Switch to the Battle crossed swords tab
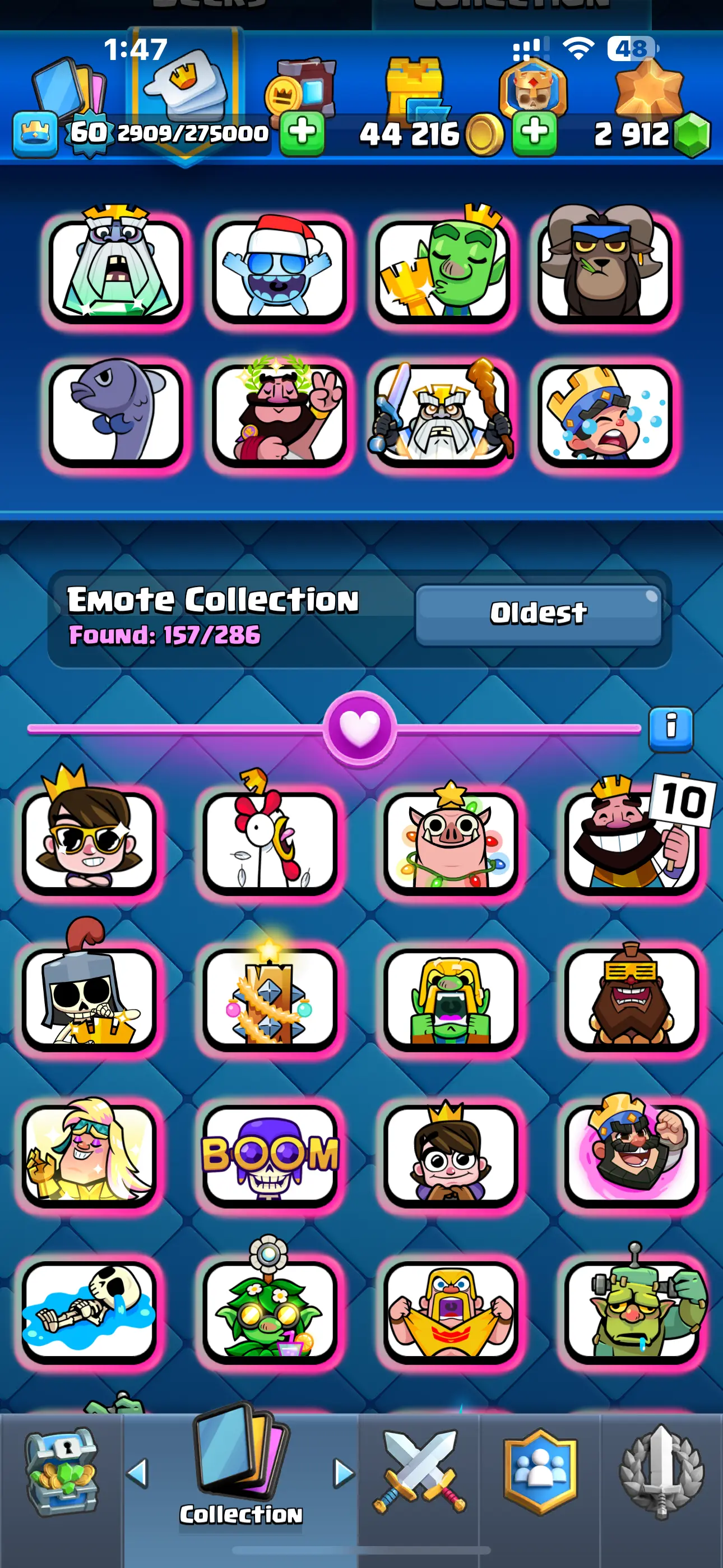Image resolution: width=723 pixels, height=1568 pixels. pyautogui.click(x=419, y=1472)
